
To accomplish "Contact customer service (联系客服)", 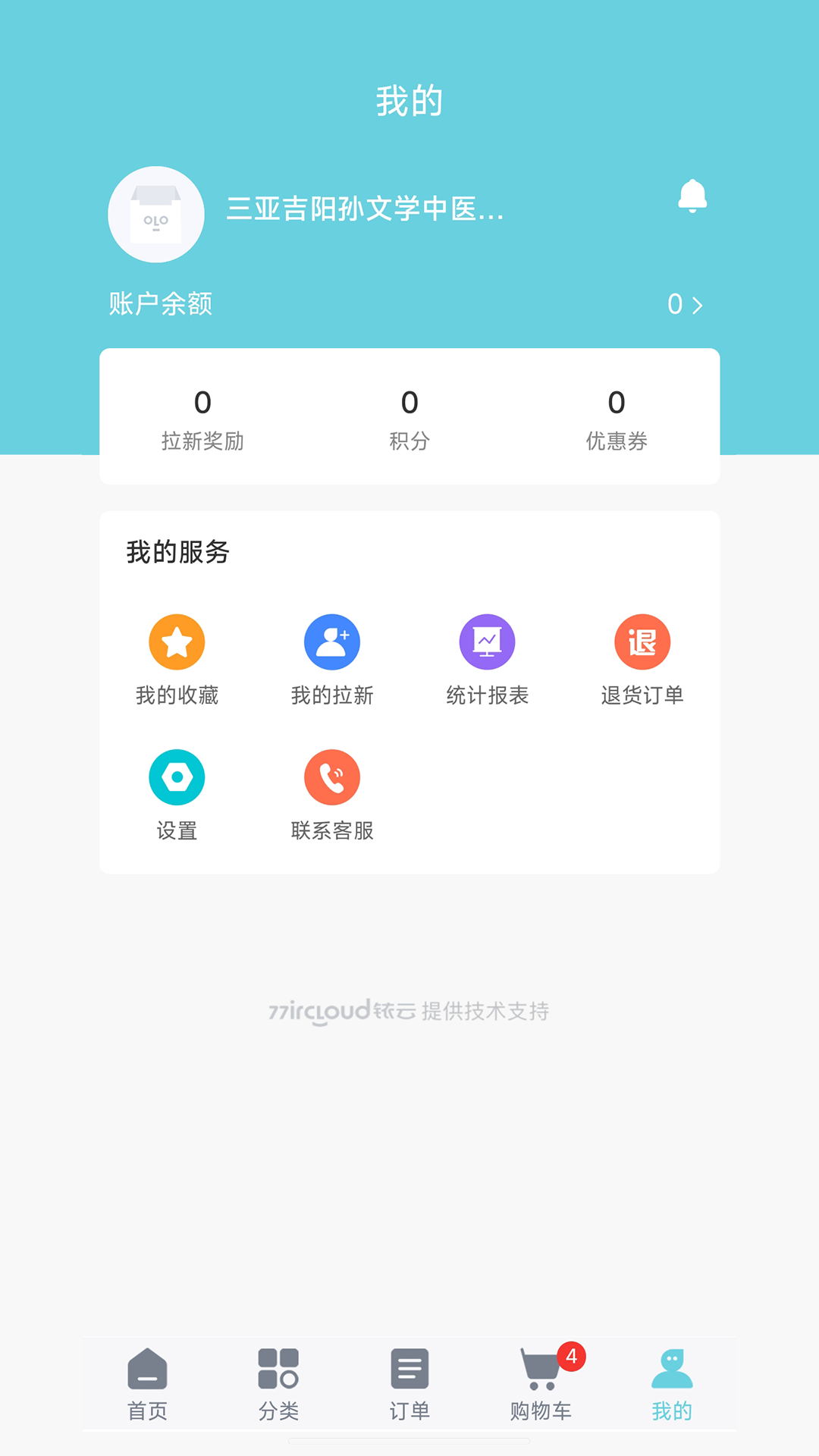I will [x=332, y=793].
